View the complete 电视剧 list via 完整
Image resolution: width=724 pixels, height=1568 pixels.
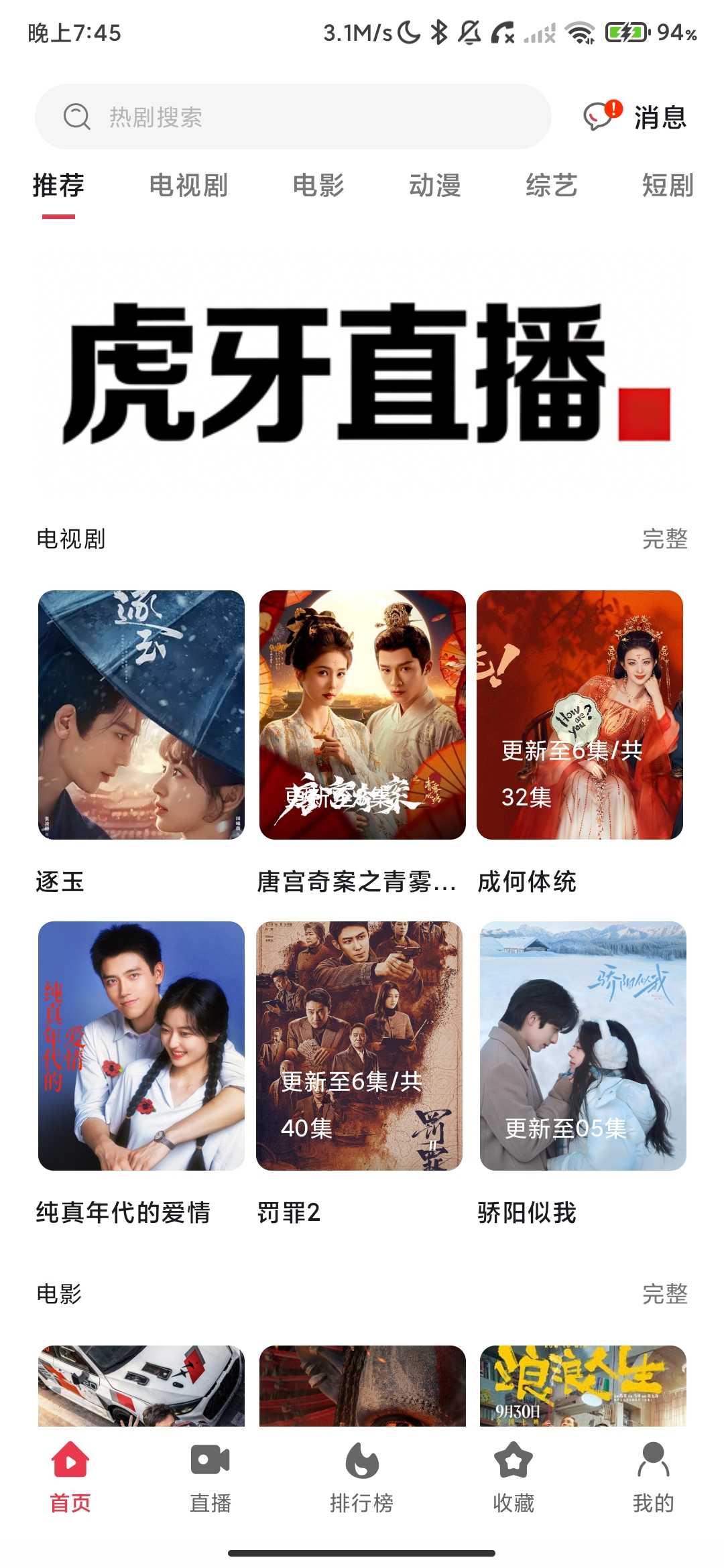tap(665, 539)
